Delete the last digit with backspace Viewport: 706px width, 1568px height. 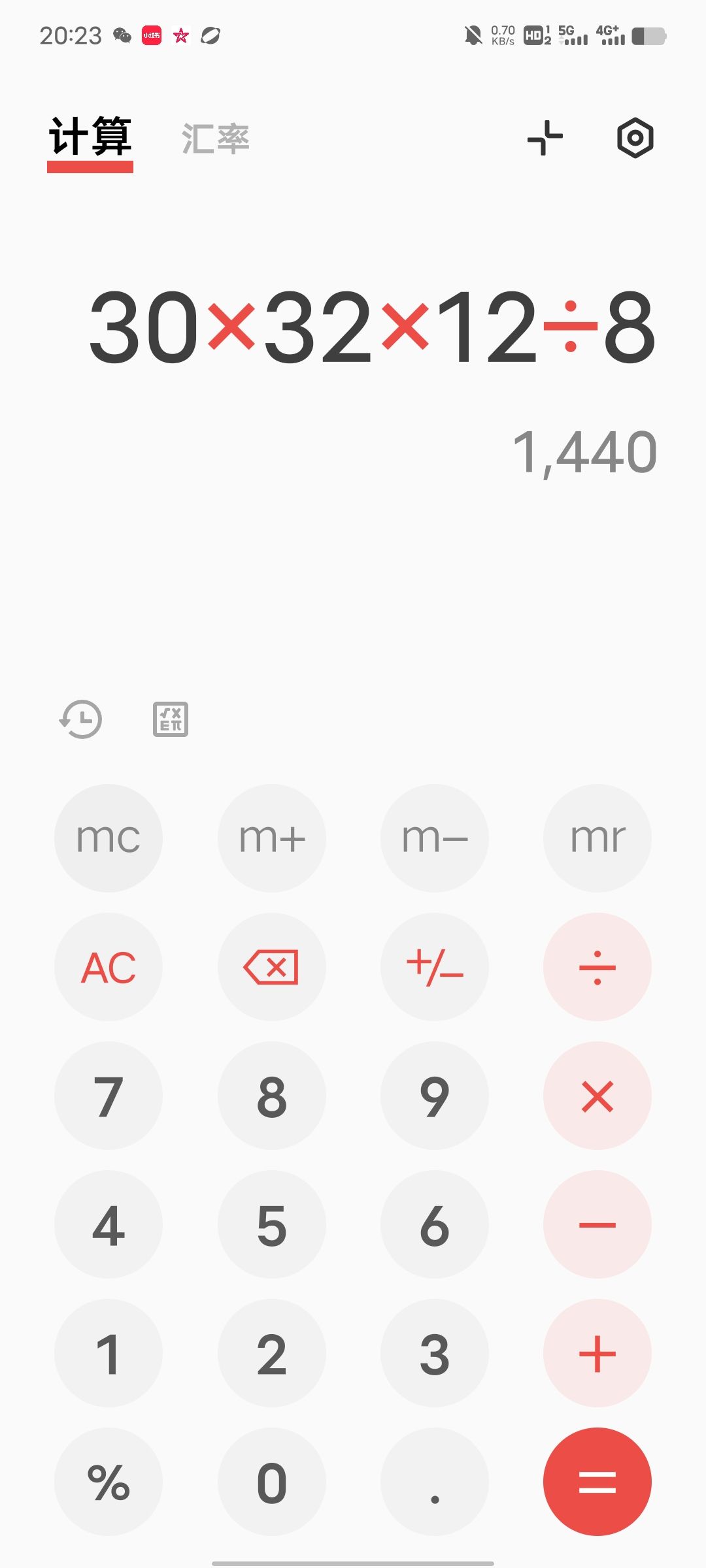coord(272,967)
